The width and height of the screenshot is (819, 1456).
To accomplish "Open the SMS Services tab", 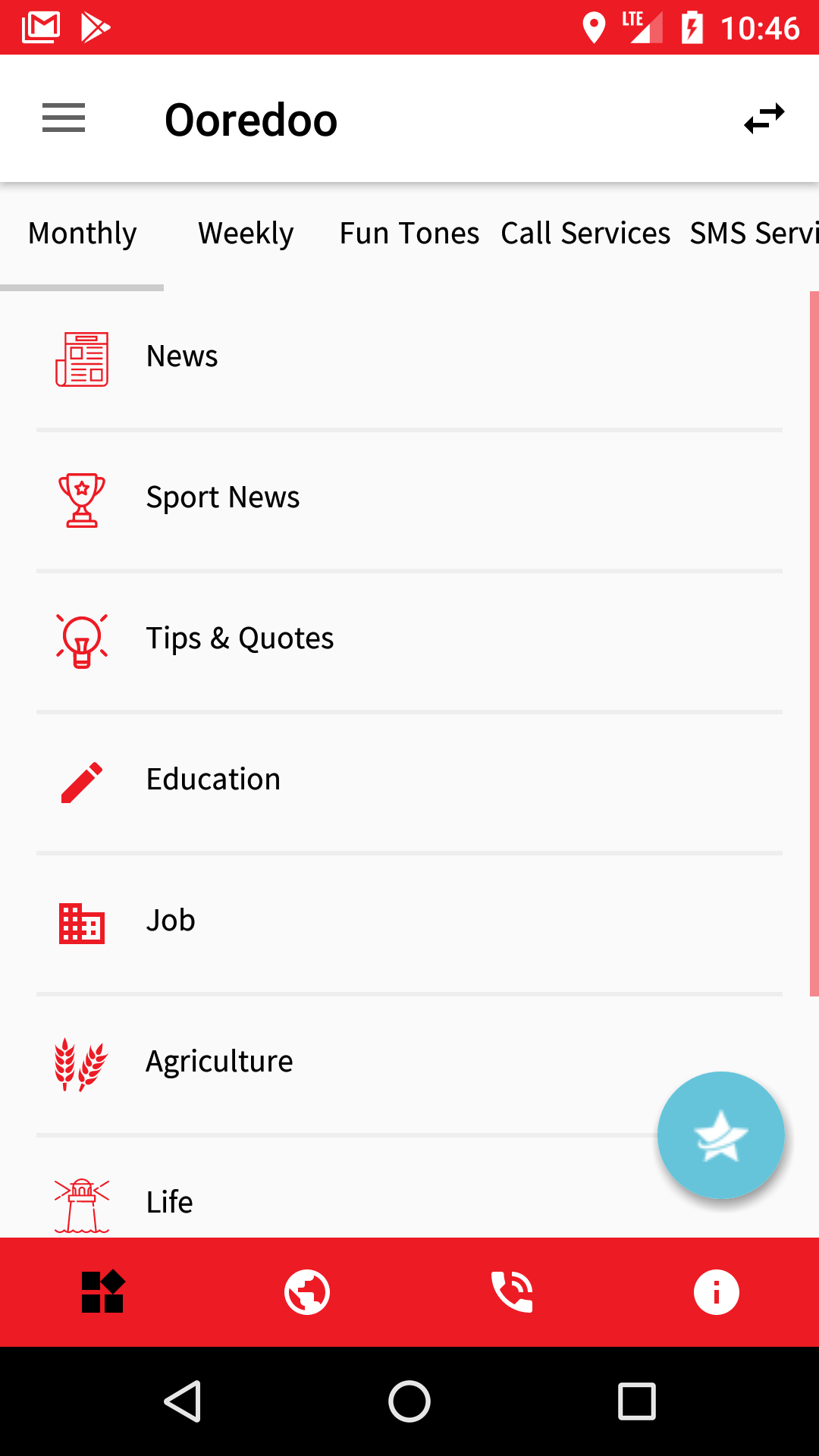I will 754,234.
